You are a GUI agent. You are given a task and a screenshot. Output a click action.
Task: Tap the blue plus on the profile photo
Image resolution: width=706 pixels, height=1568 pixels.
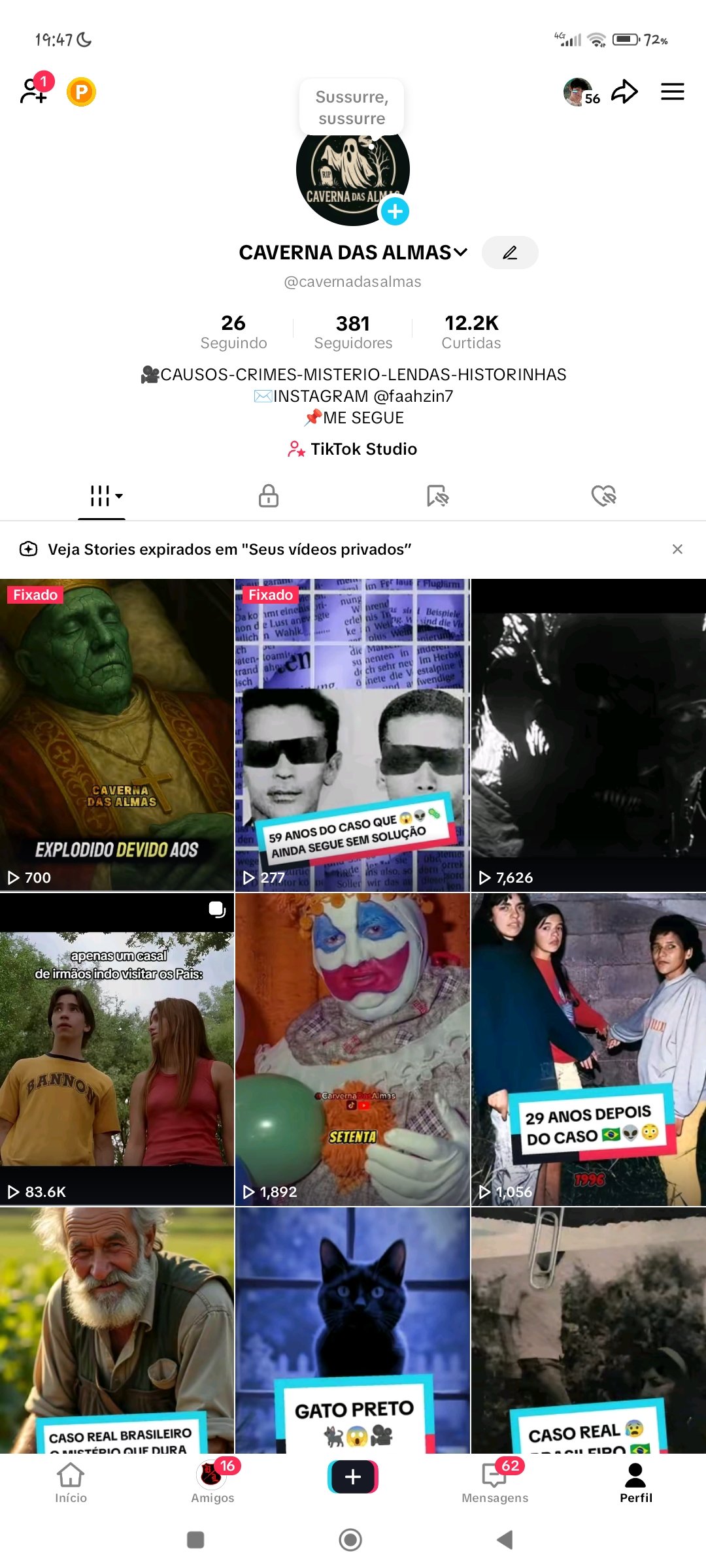(395, 211)
